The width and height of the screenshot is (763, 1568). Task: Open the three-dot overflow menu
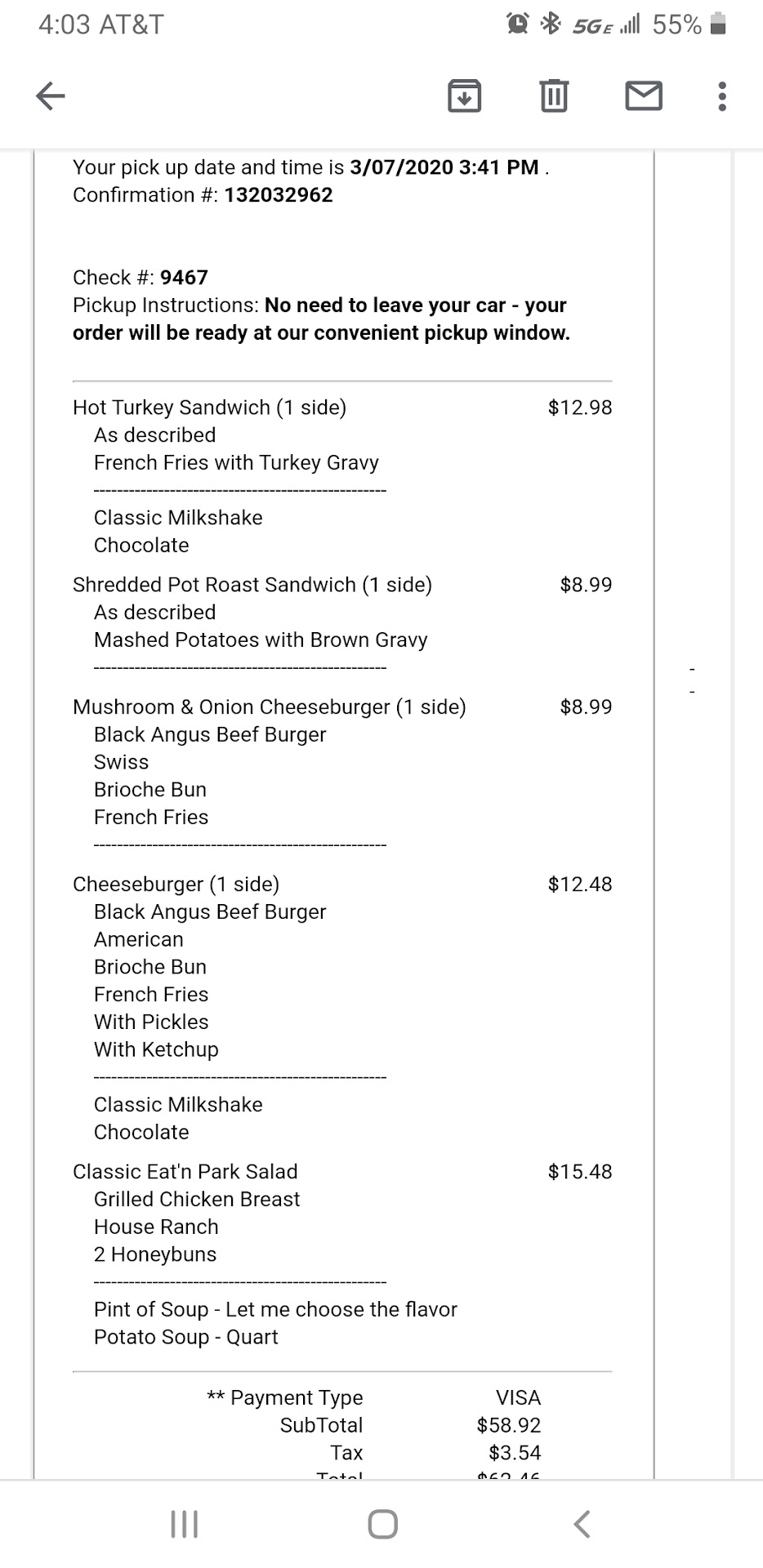coord(721,96)
